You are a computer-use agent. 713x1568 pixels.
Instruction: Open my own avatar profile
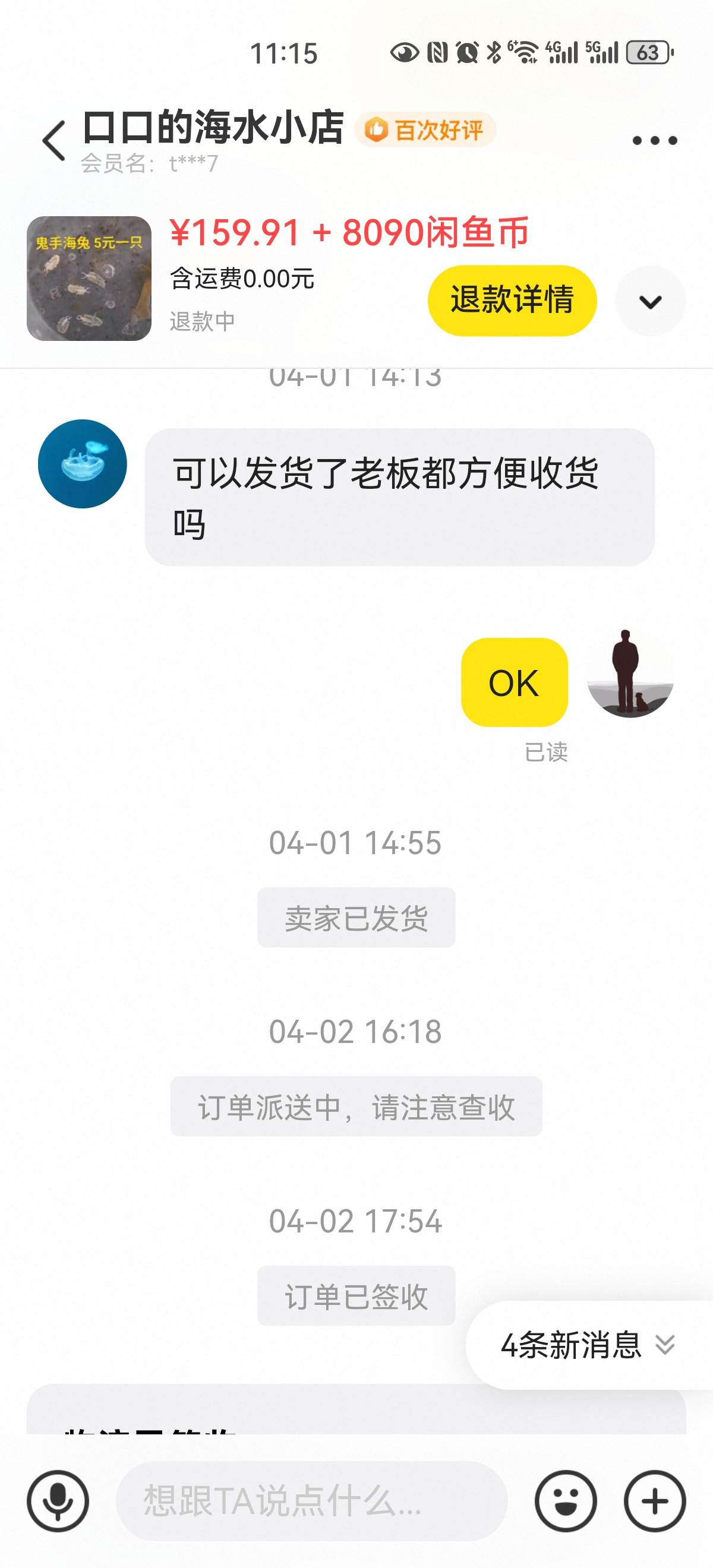tap(630, 675)
